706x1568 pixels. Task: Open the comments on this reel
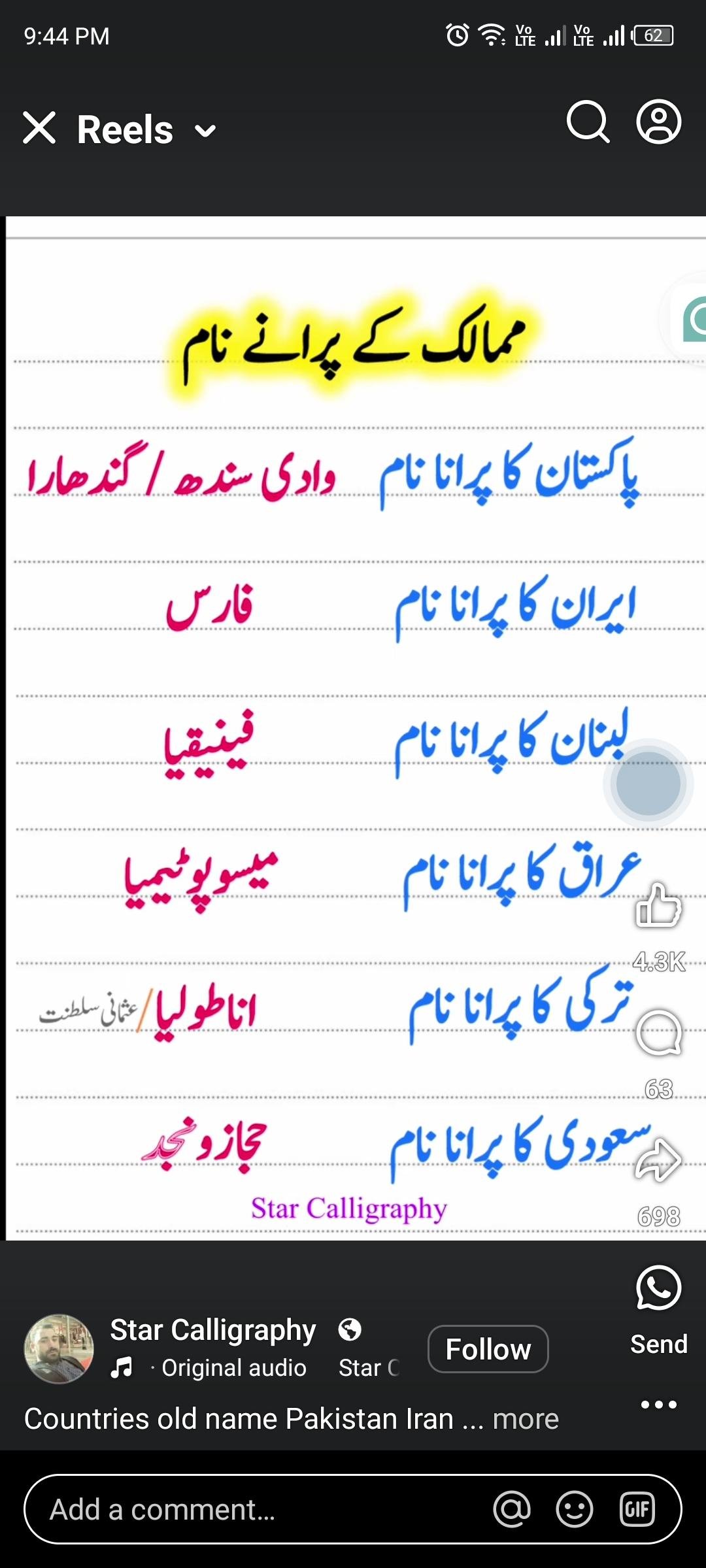coord(658,1033)
